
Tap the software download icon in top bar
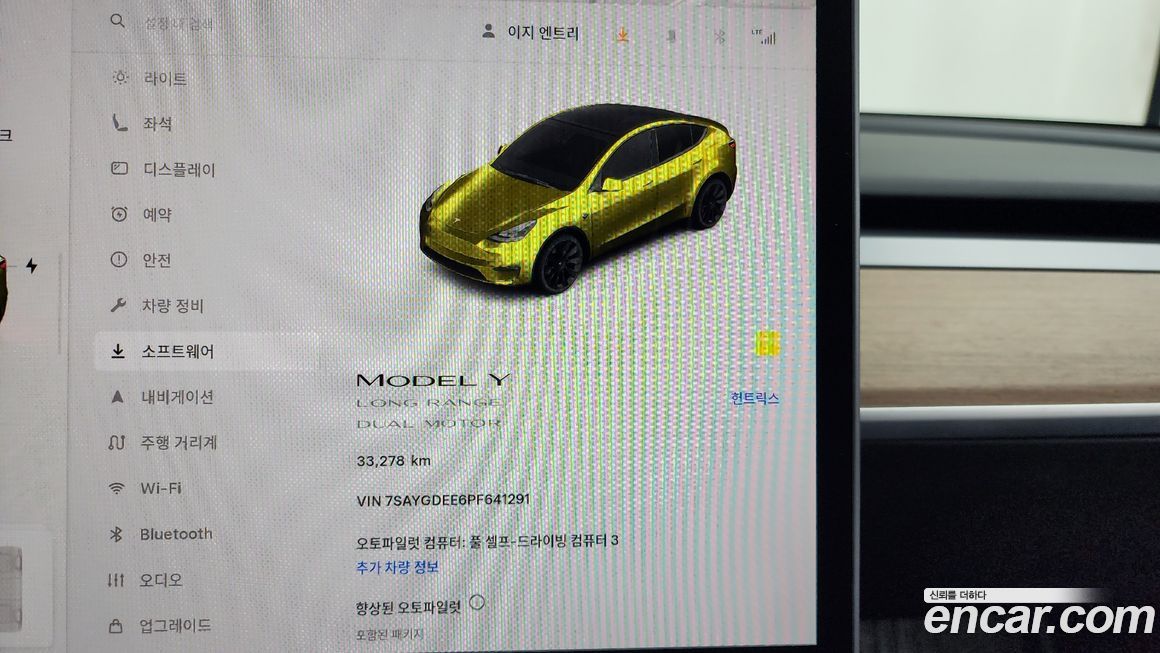point(622,36)
